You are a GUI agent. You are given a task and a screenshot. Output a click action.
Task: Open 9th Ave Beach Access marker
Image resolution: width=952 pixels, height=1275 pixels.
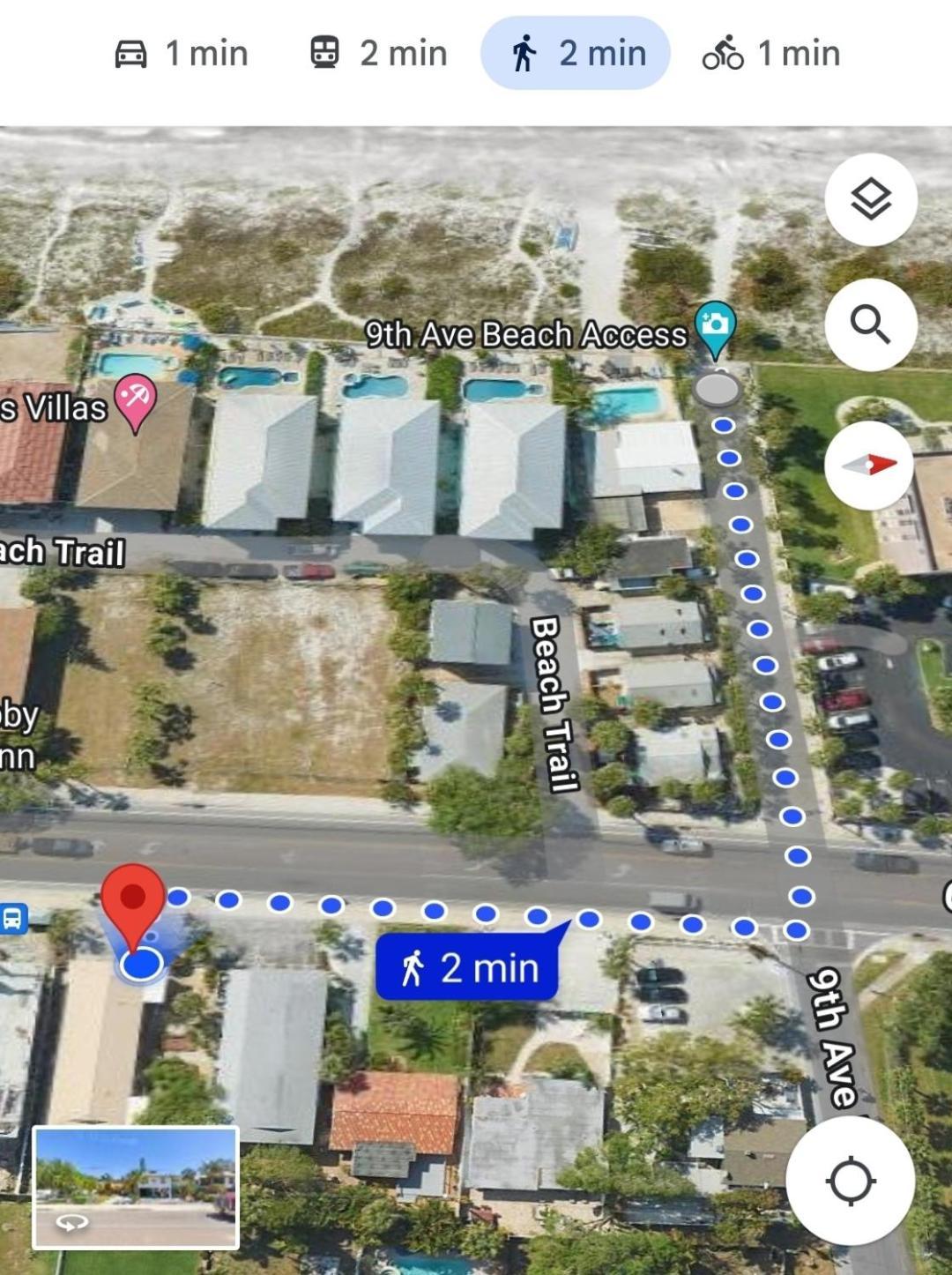pyautogui.click(x=716, y=324)
